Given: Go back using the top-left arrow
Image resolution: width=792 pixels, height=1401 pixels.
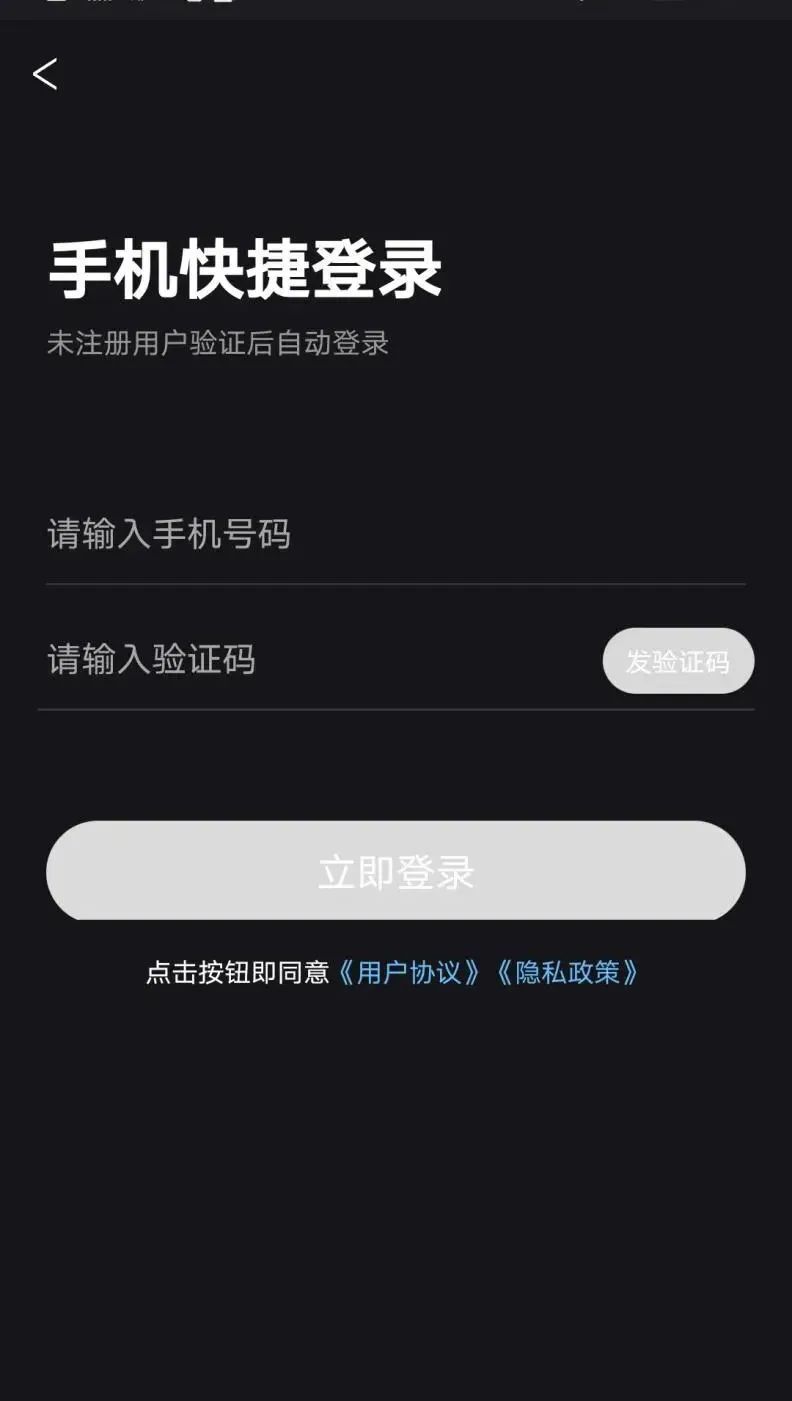Looking at the screenshot, I should click(x=45, y=74).
